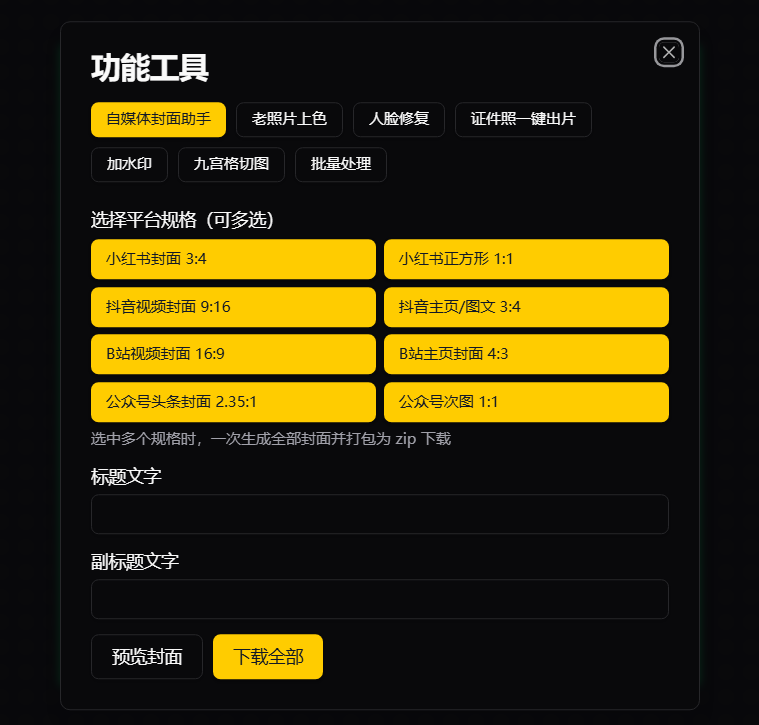
Task: Toggle B站主页封面 4:3 format
Action: click(x=526, y=354)
